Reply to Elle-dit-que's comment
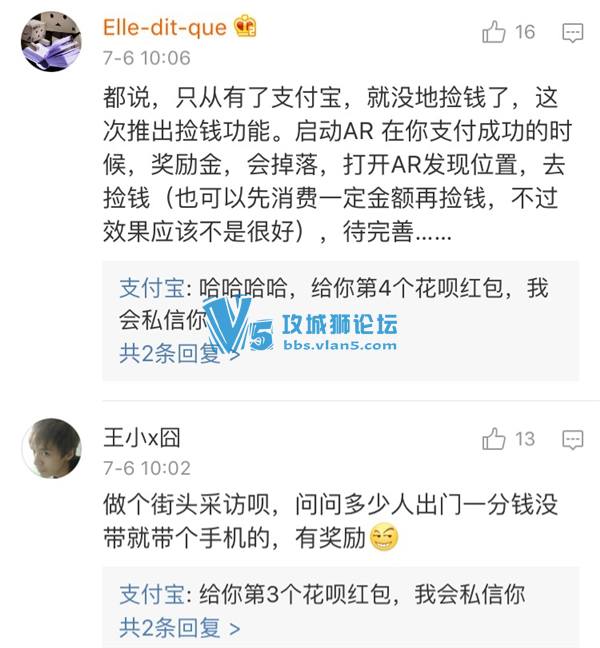 click(x=572, y=33)
